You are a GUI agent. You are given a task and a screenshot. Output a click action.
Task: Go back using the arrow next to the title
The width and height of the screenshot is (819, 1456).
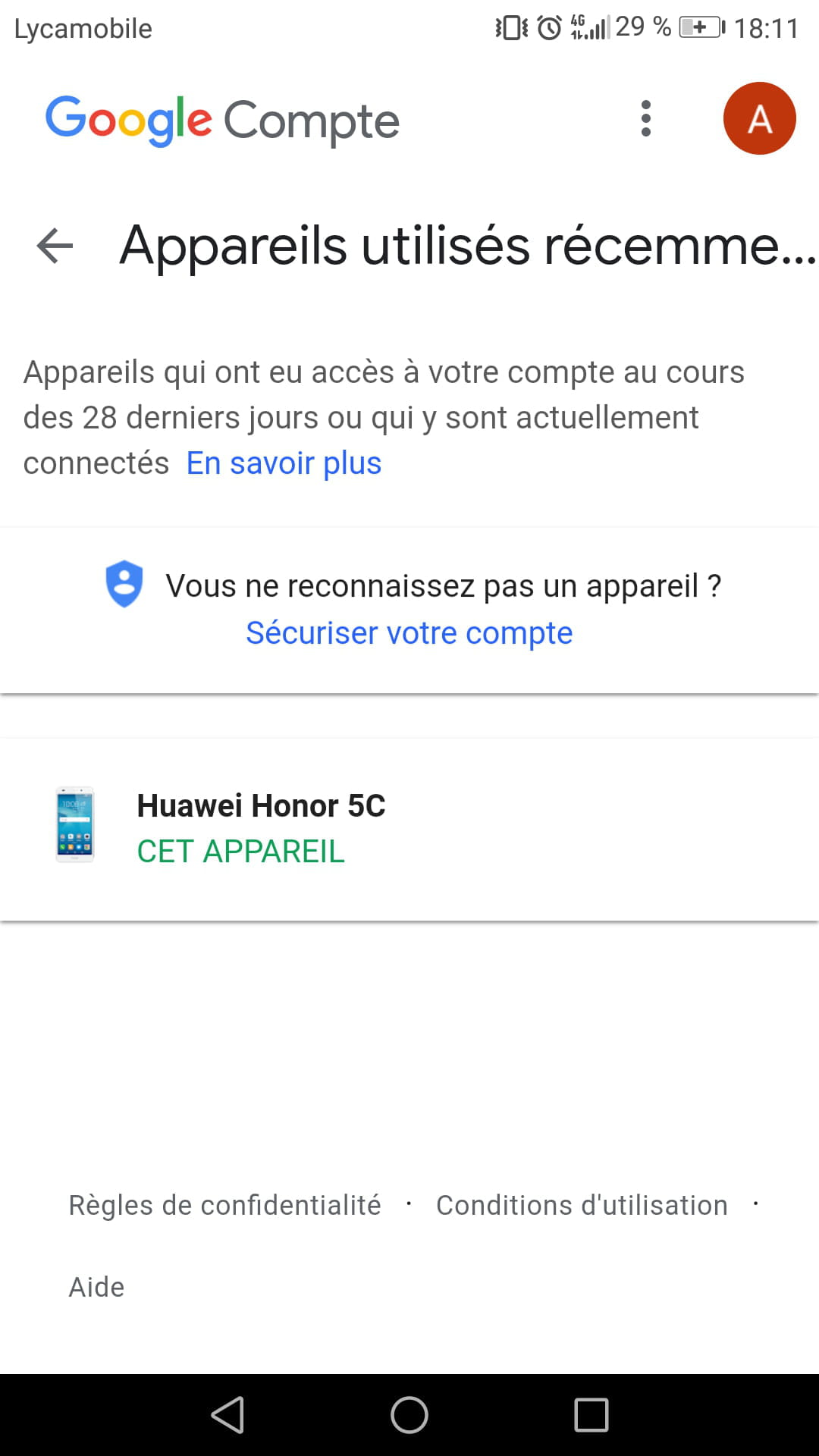pos(55,246)
